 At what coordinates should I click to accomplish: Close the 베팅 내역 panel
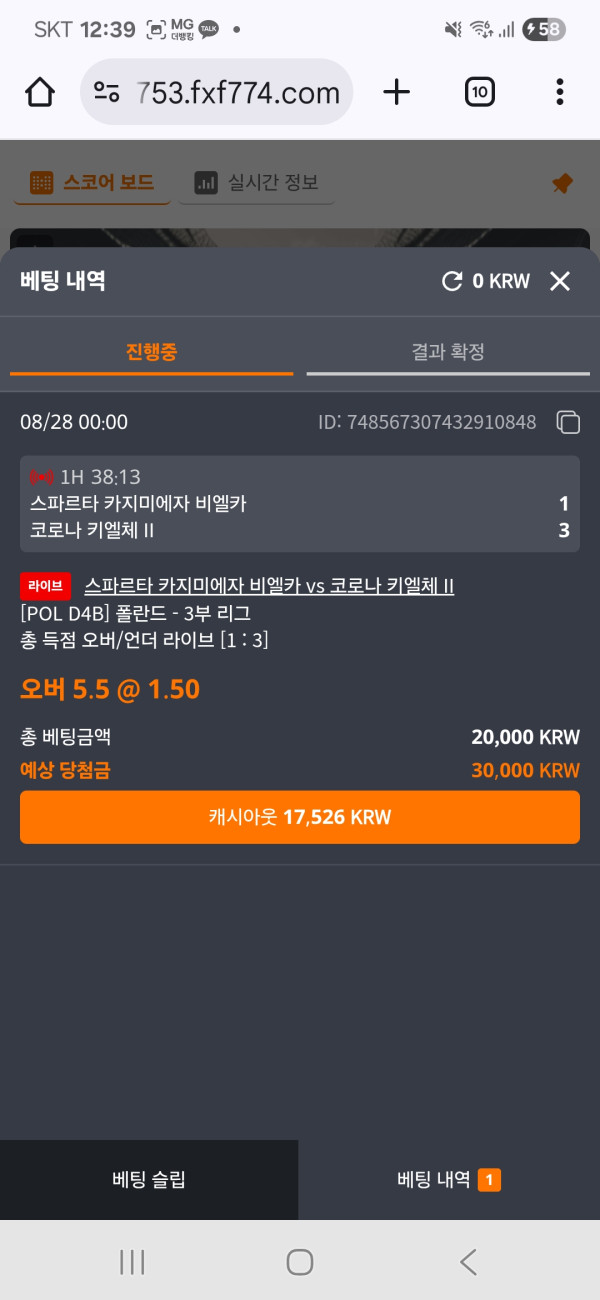[560, 281]
